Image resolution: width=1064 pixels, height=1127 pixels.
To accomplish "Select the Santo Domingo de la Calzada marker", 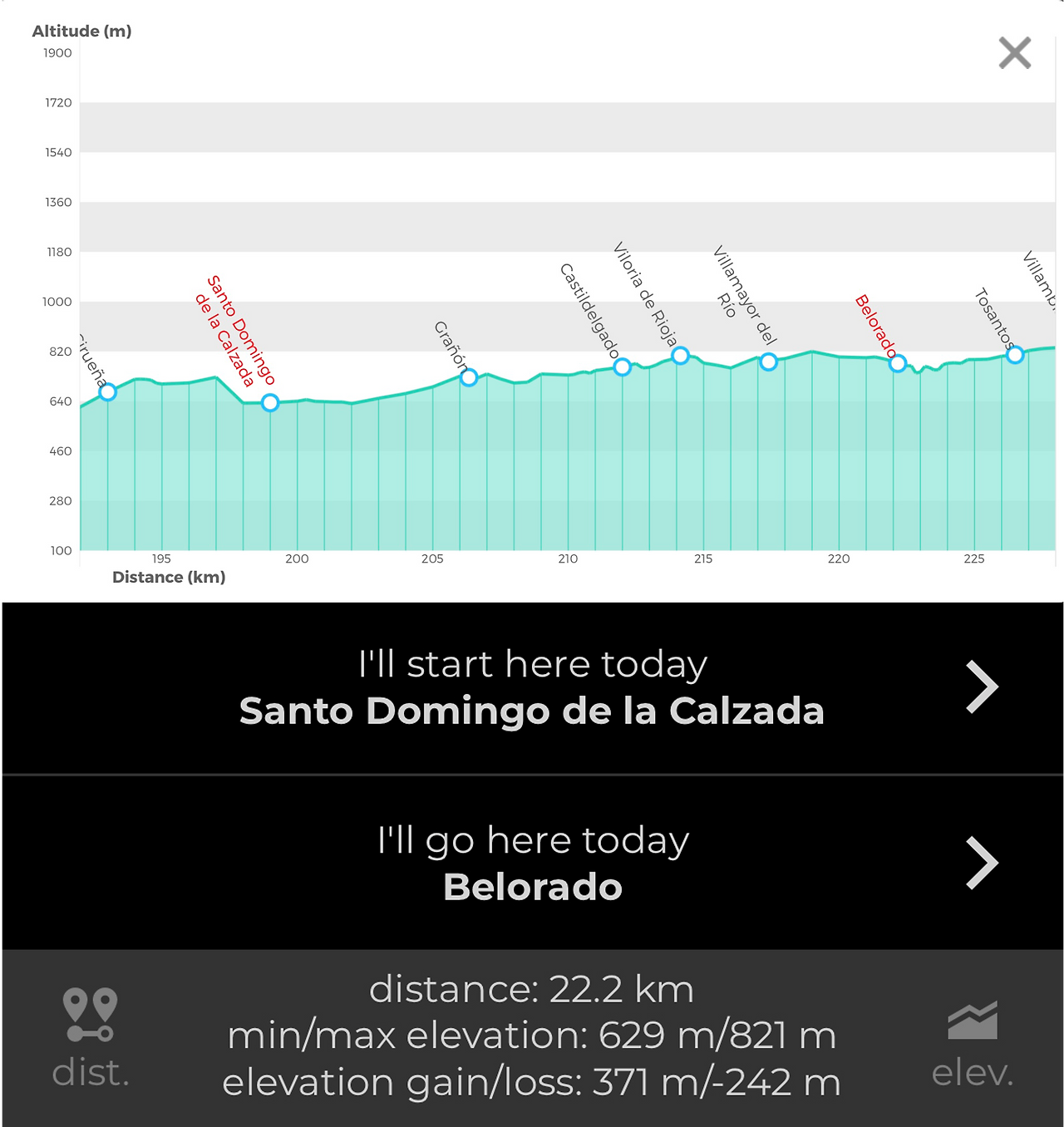I will coord(270,403).
